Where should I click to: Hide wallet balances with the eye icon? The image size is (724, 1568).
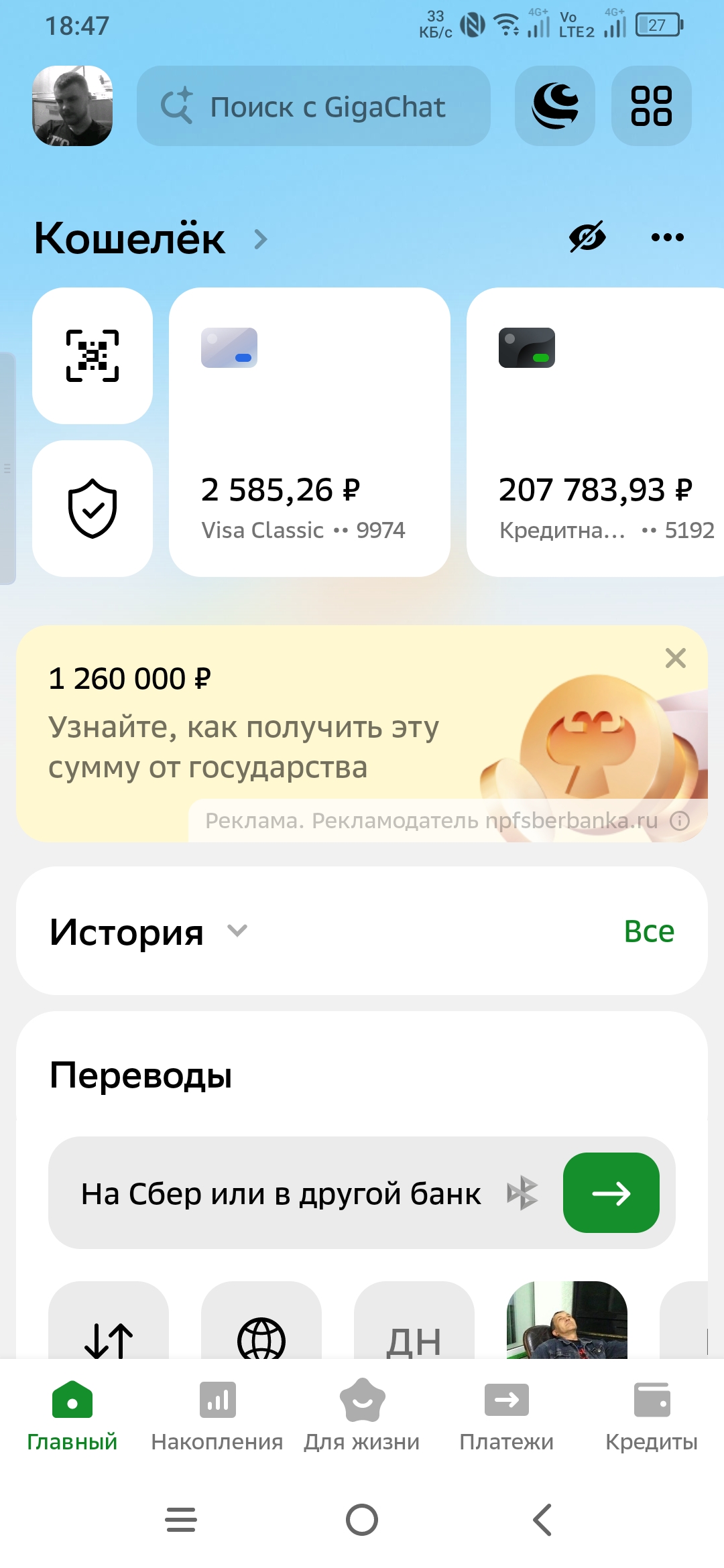point(587,237)
